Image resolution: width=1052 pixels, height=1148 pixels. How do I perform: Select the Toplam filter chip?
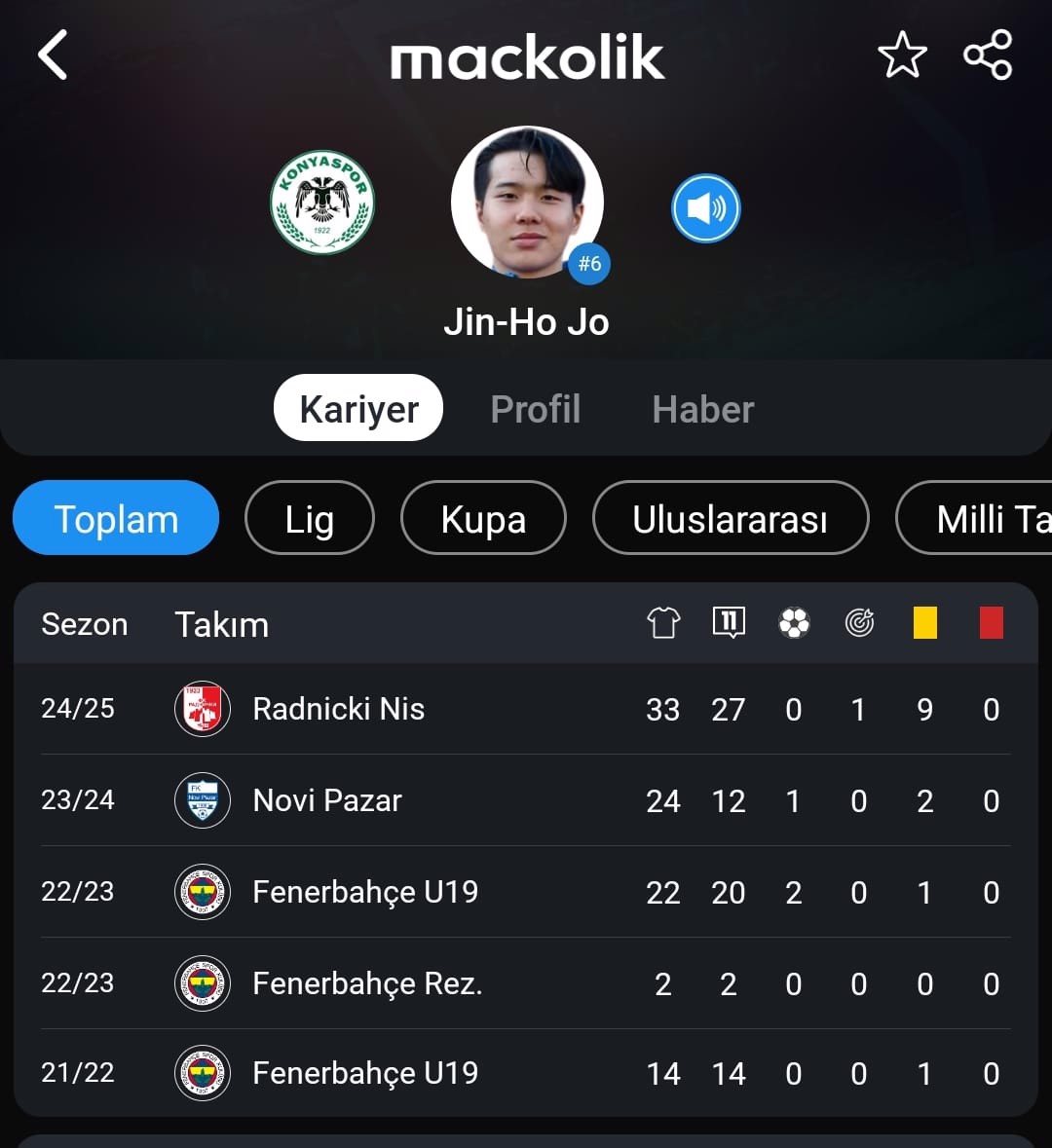click(x=116, y=519)
